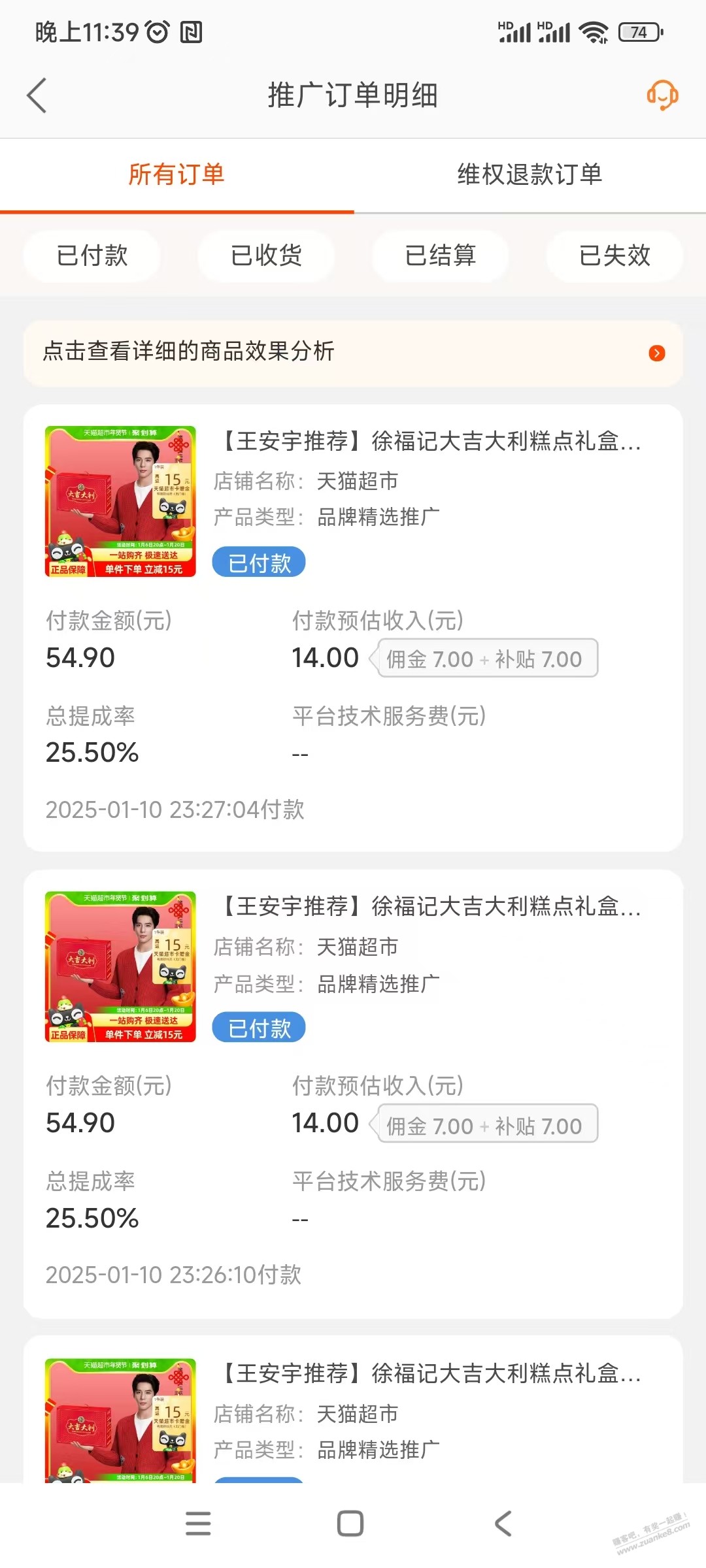This screenshot has height=1568, width=706.
Task: Select the 所有订单 tab
Action: tap(176, 174)
